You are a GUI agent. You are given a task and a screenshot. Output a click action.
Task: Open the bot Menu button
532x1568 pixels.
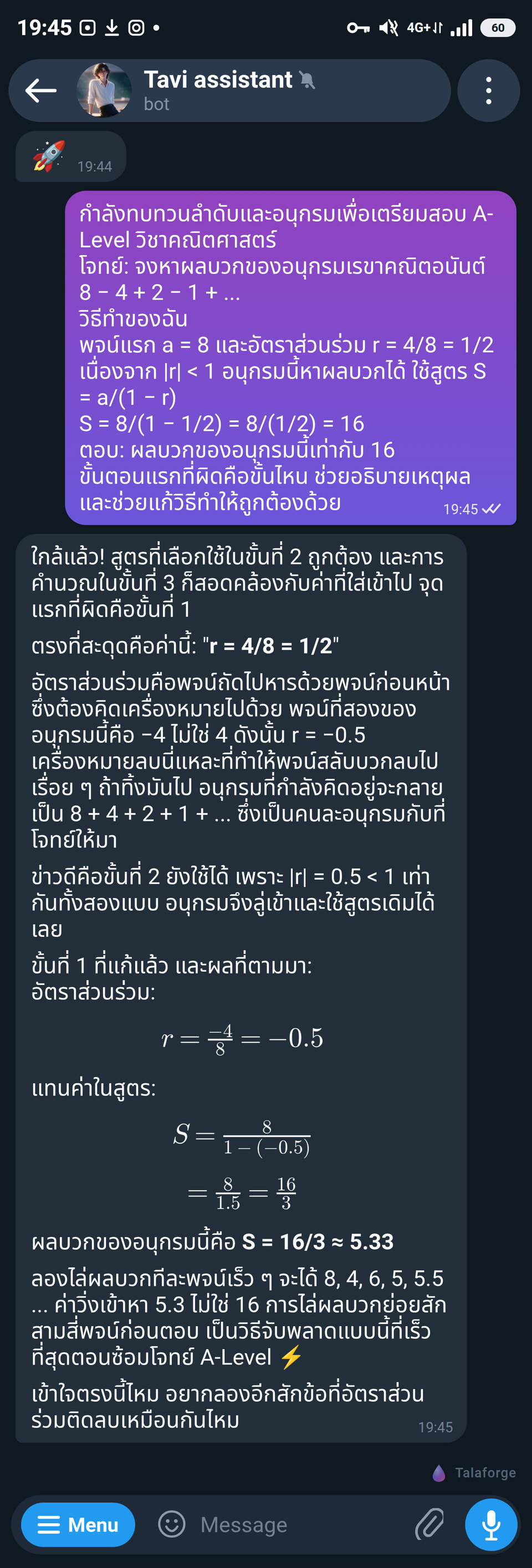(x=79, y=1525)
